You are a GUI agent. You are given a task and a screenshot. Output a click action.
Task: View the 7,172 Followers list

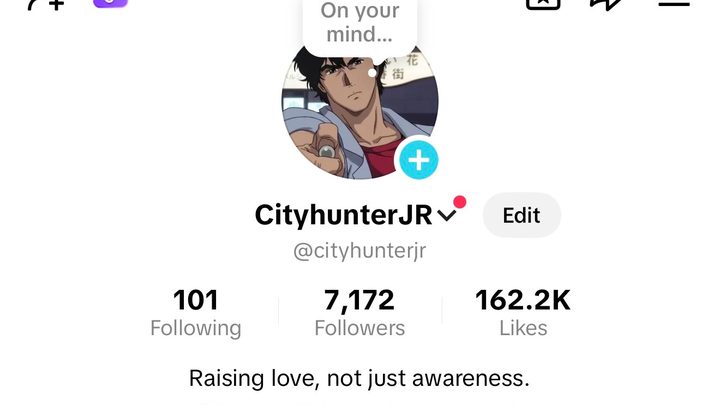tap(359, 312)
